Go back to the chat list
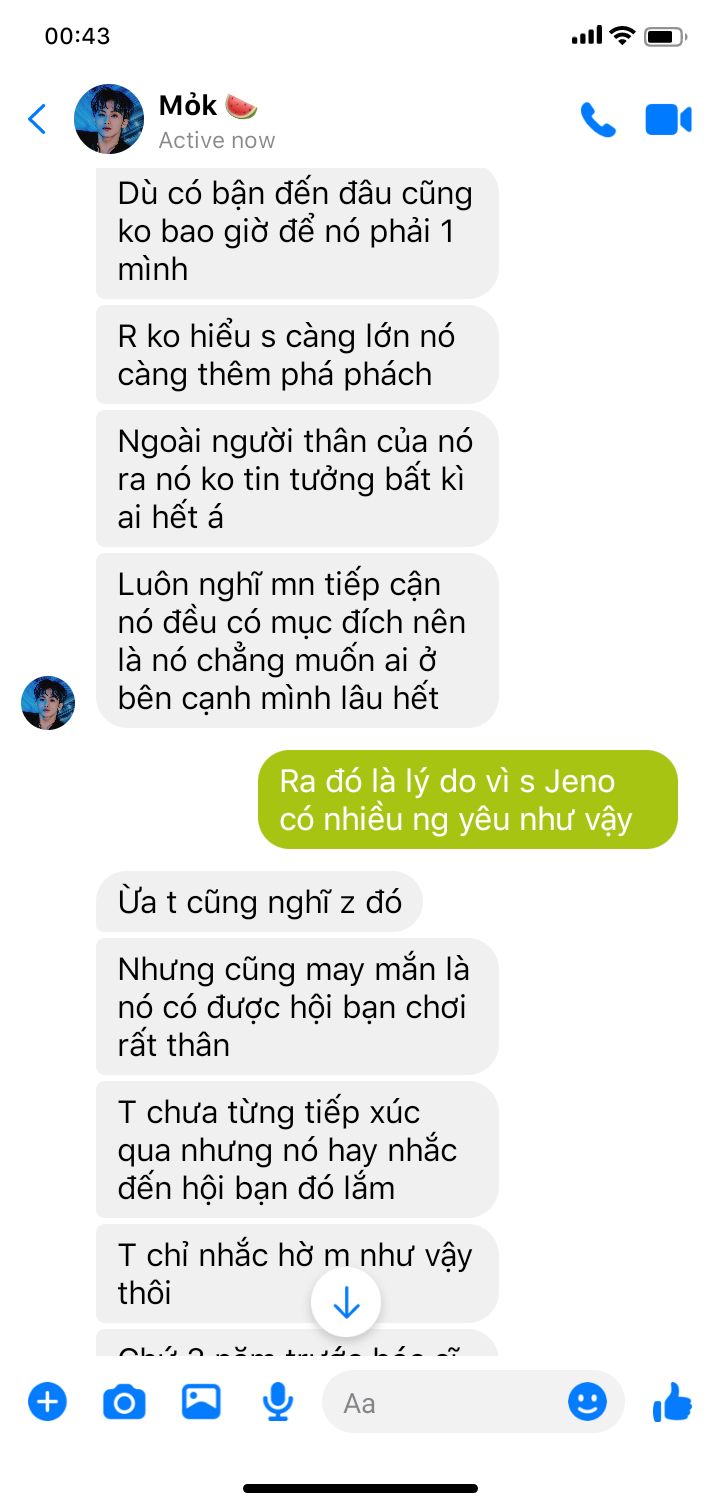Screen dimensions: 720x1507 click(37, 120)
